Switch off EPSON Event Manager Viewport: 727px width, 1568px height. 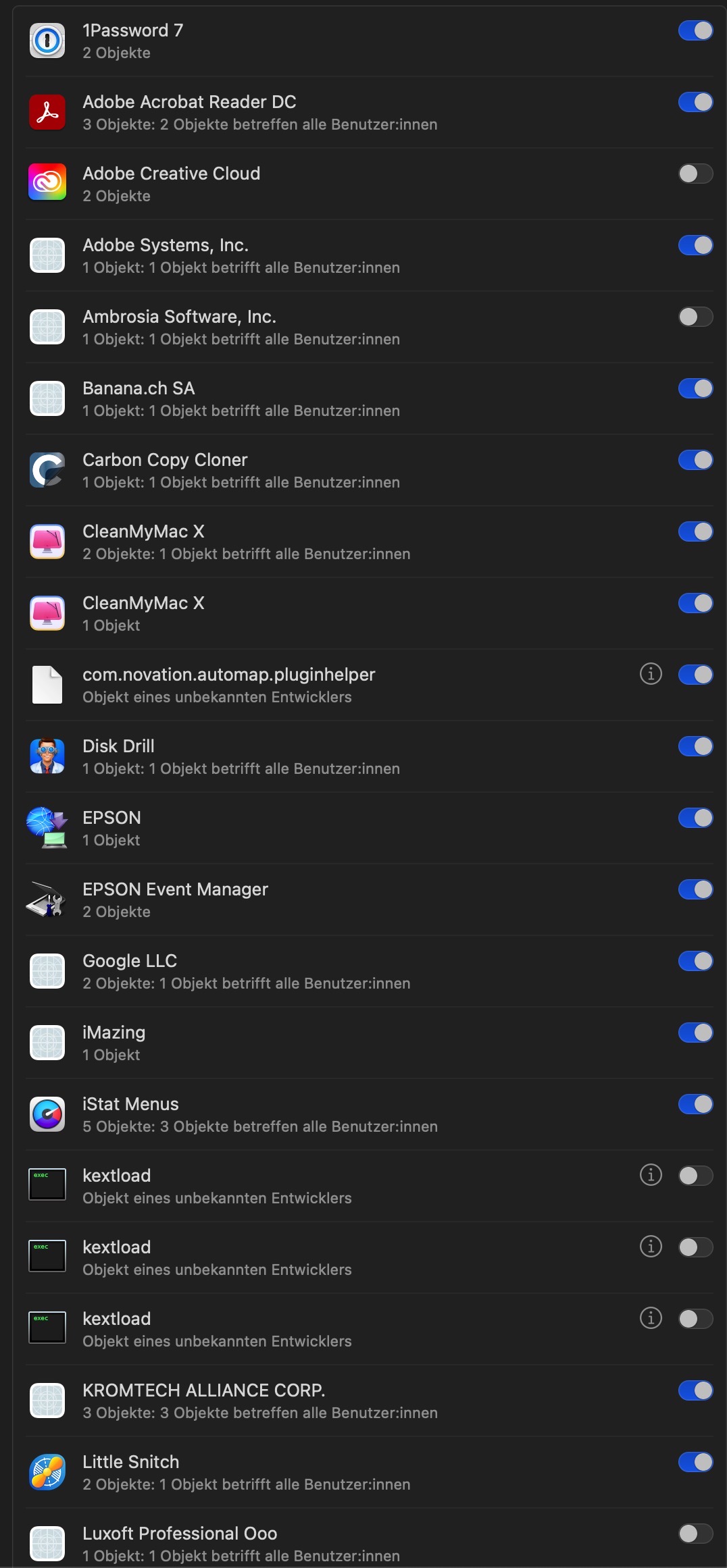pyautogui.click(x=695, y=890)
